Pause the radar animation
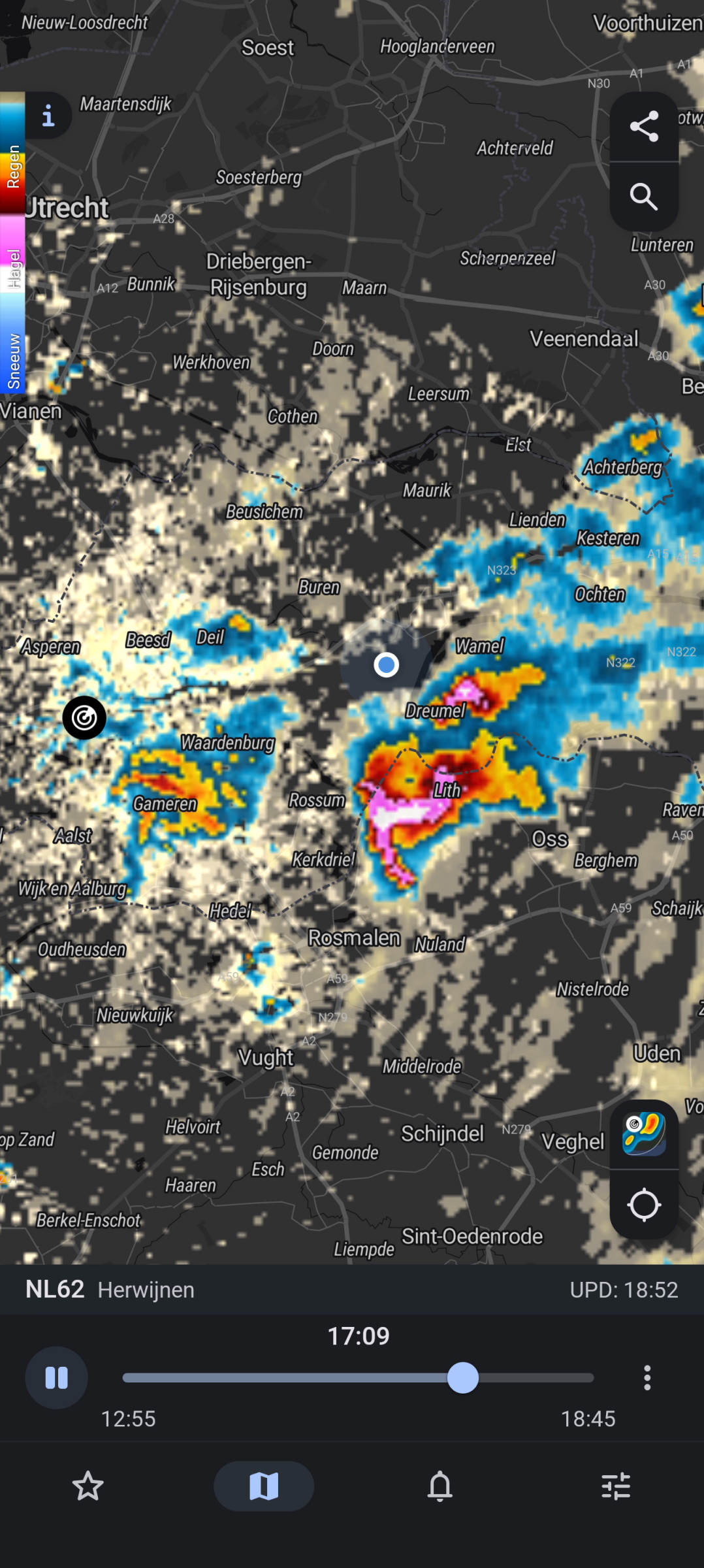Image resolution: width=704 pixels, height=1568 pixels. [57, 1377]
